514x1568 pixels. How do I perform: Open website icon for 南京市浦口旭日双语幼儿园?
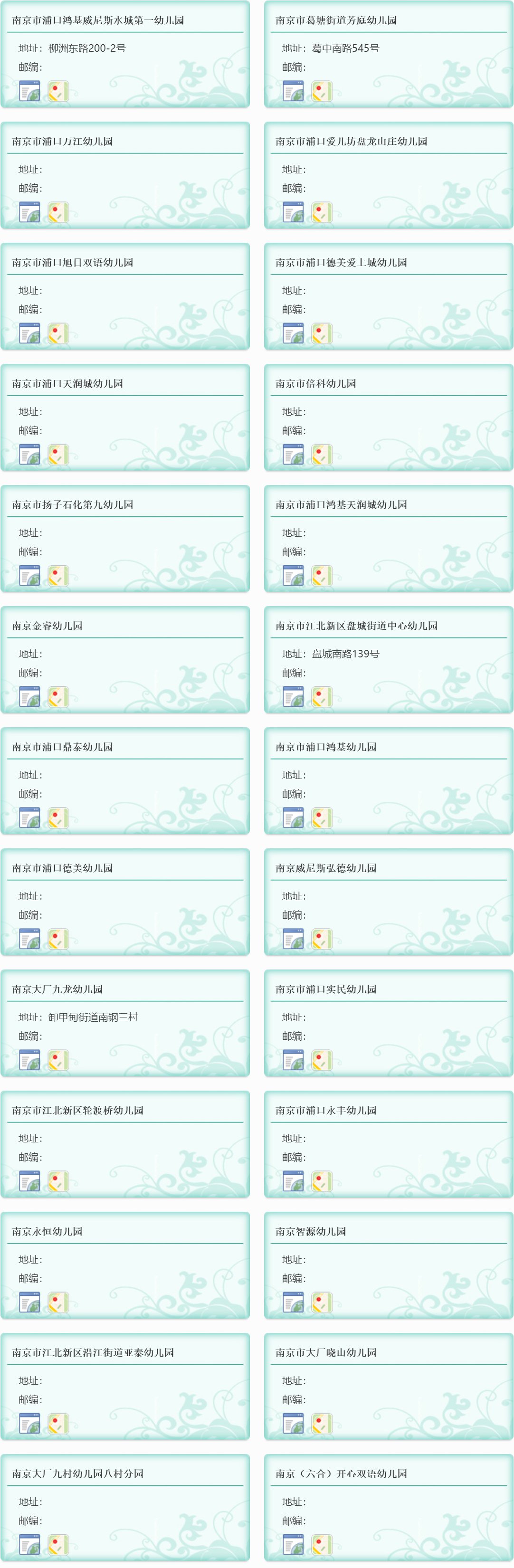click(29, 333)
